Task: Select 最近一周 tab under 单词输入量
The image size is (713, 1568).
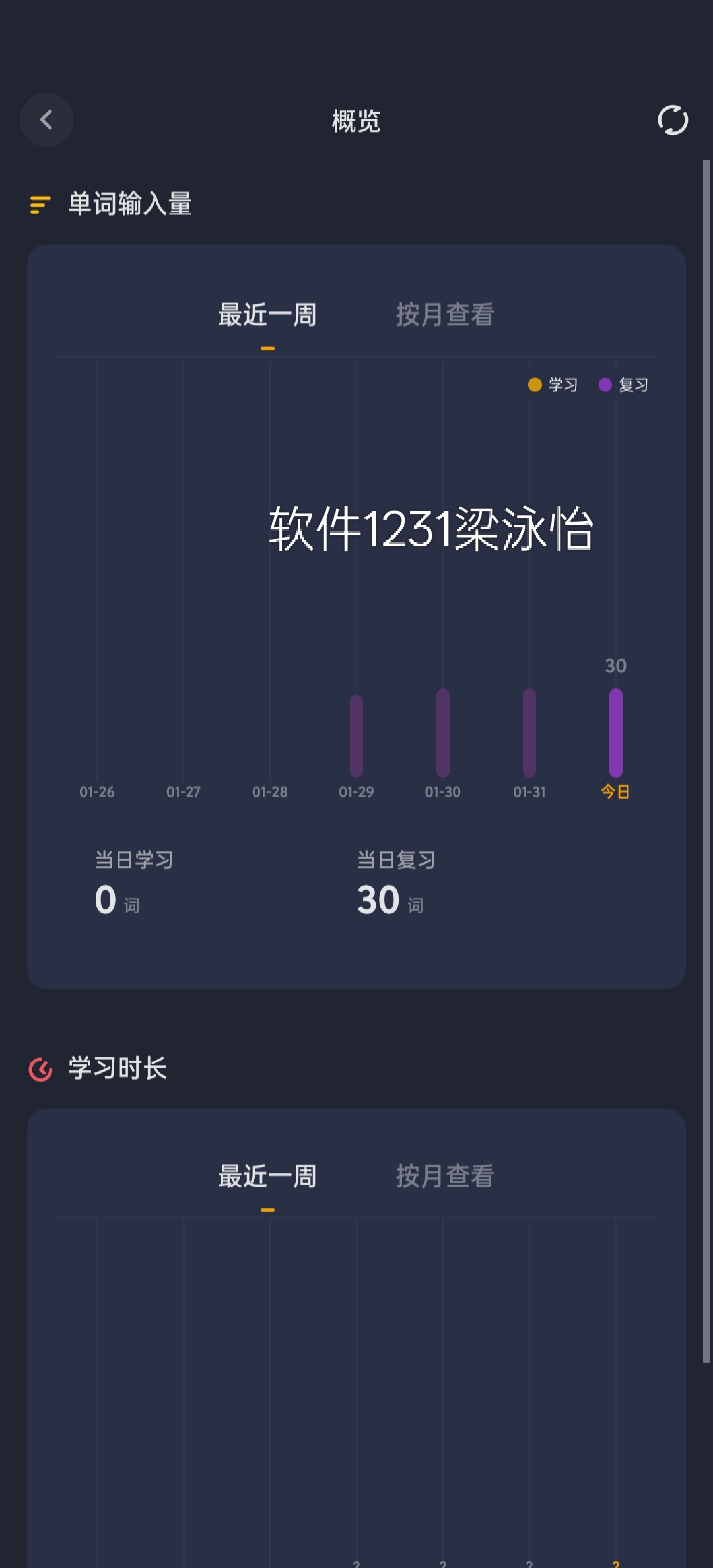Action: 267,315
